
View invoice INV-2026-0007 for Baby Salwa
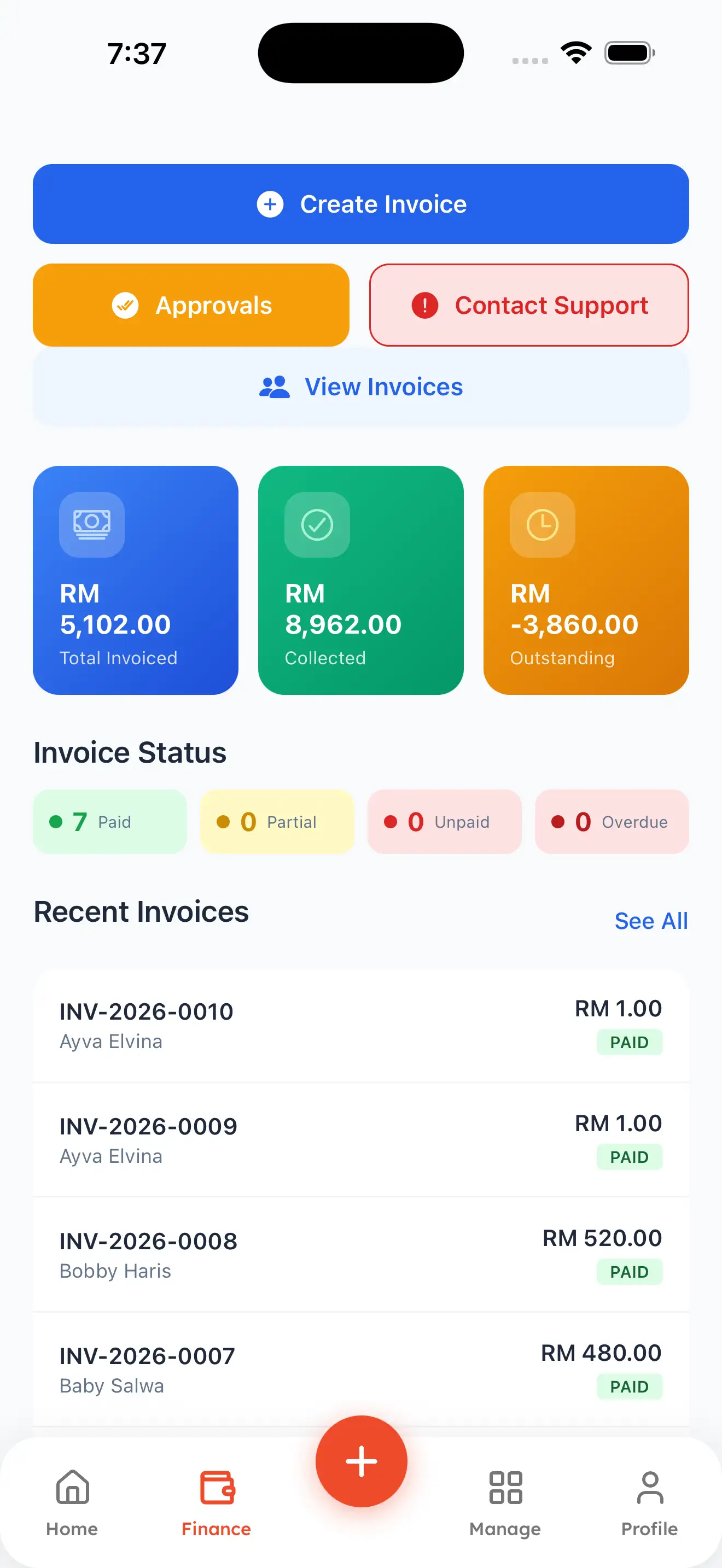361,1370
